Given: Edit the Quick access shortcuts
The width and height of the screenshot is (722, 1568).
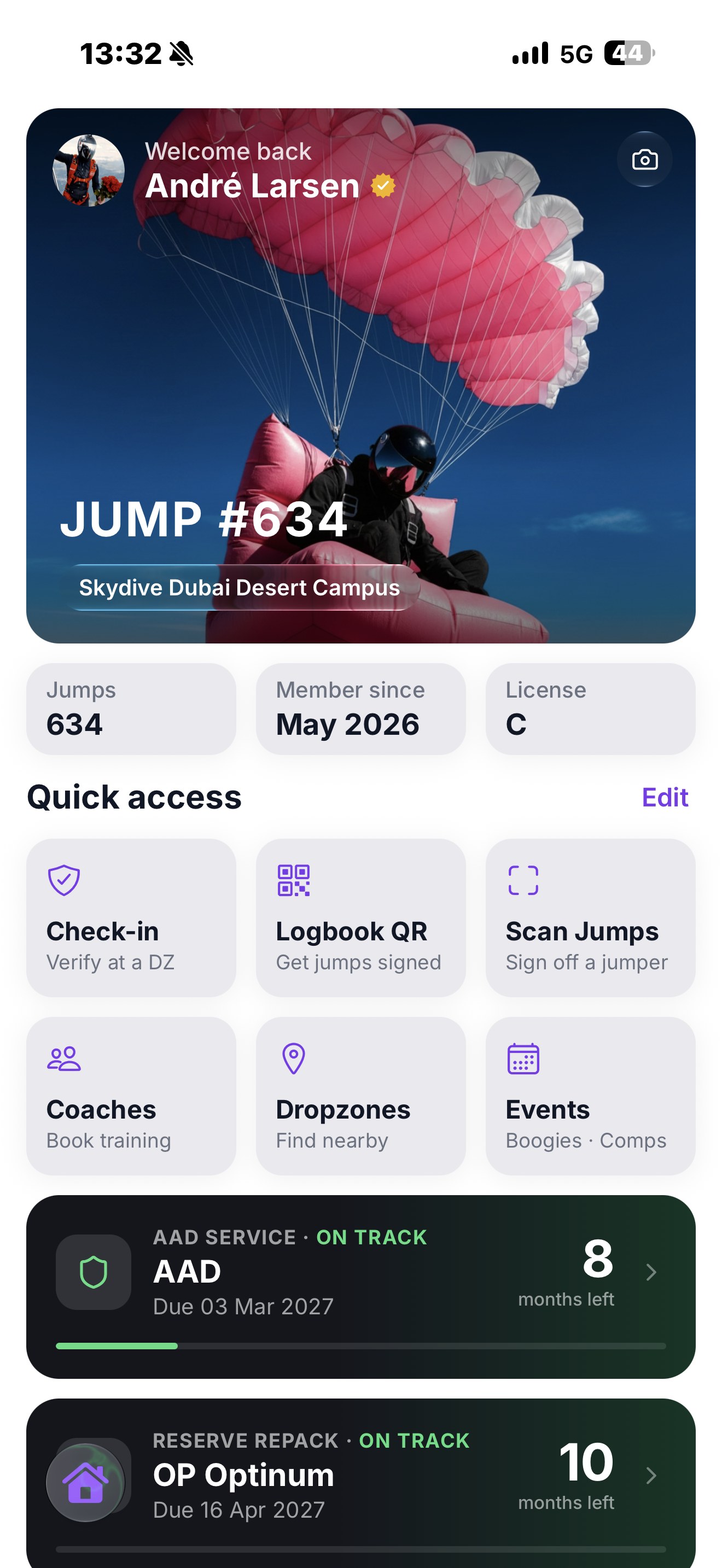Looking at the screenshot, I should (x=665, y=797).
